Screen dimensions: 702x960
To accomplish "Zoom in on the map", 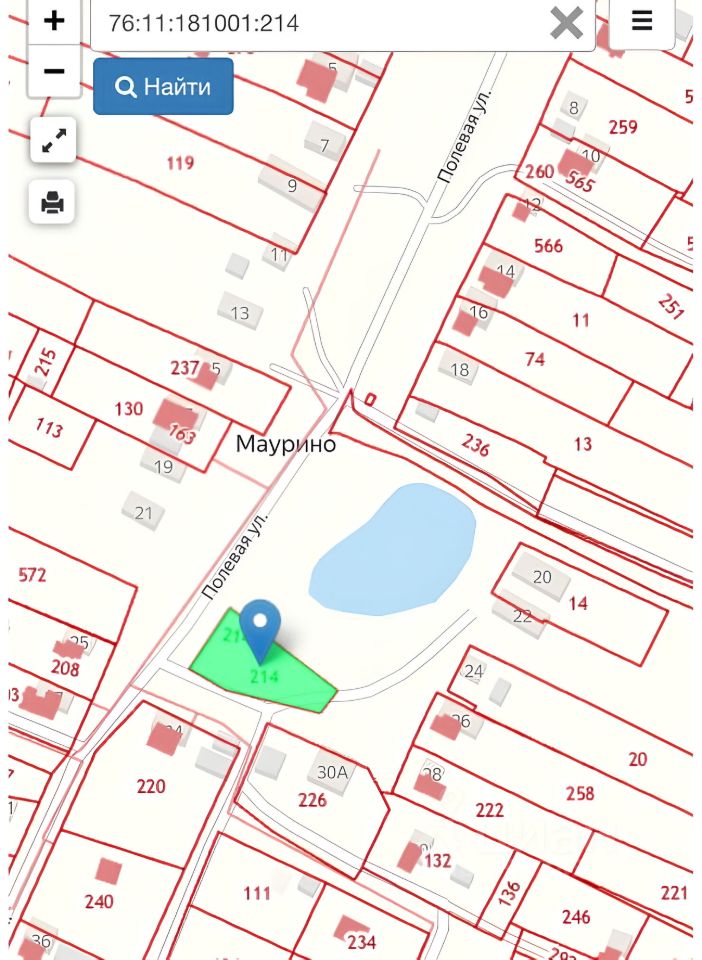I will pyautogui.click(x=54, y=21).
